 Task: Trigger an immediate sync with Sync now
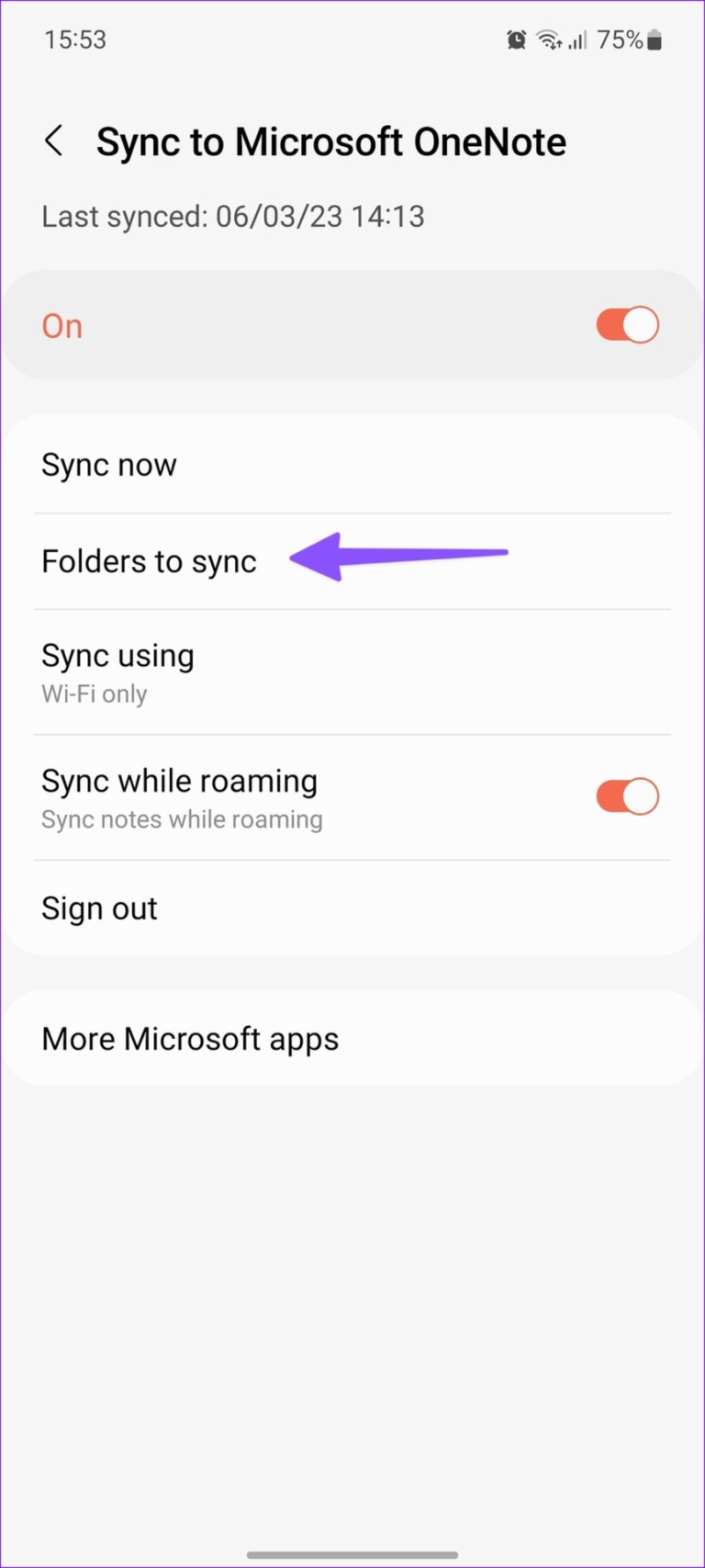[109, 464]
